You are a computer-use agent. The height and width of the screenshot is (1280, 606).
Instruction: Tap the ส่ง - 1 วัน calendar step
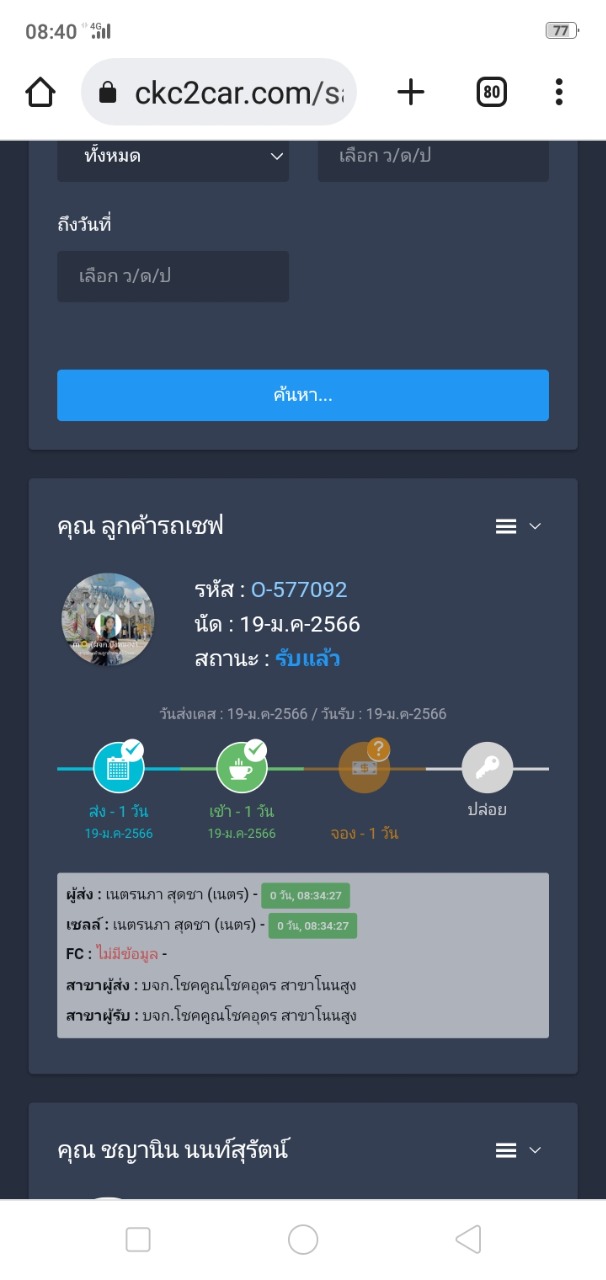pyautogui.click(x=119, y=768)
